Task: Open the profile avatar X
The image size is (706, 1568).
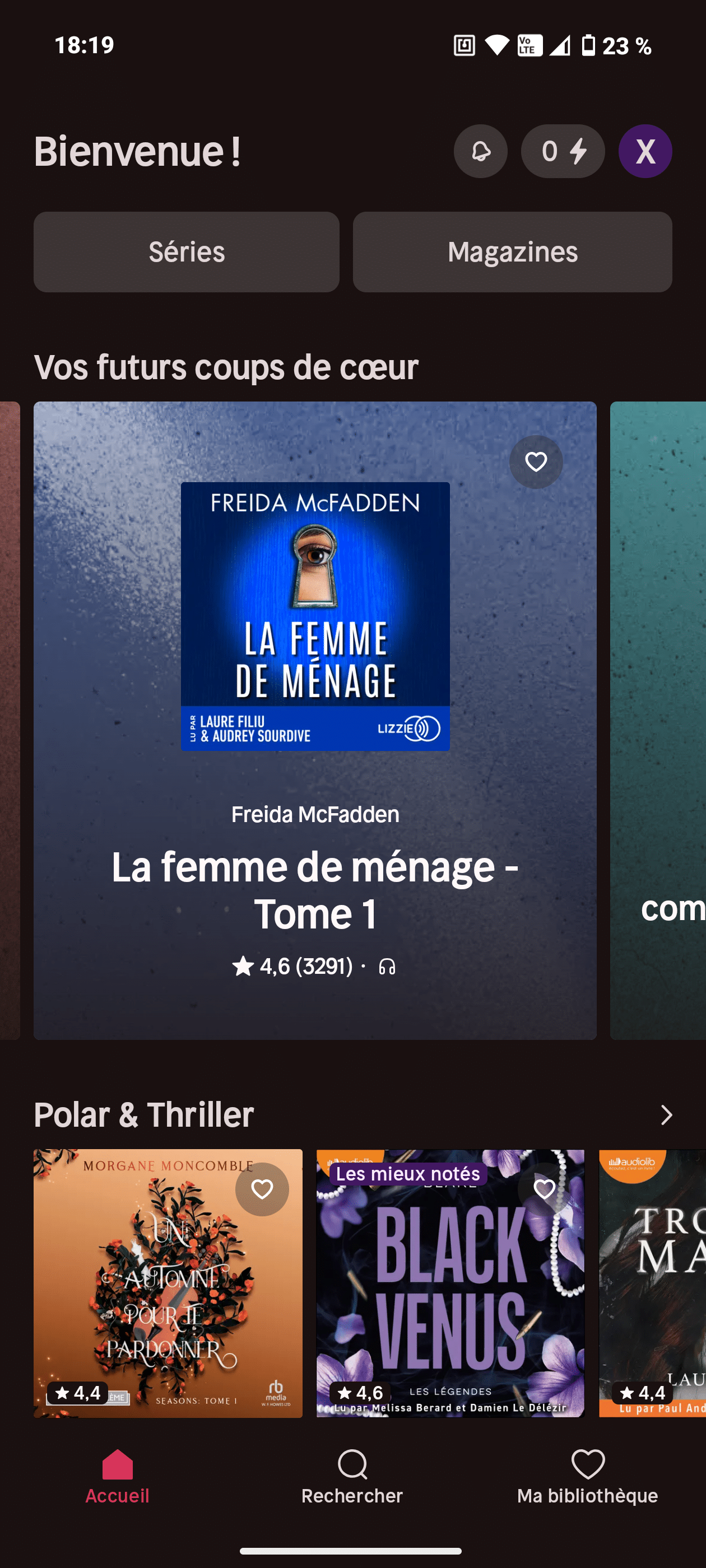Action: tap(645, 151)
